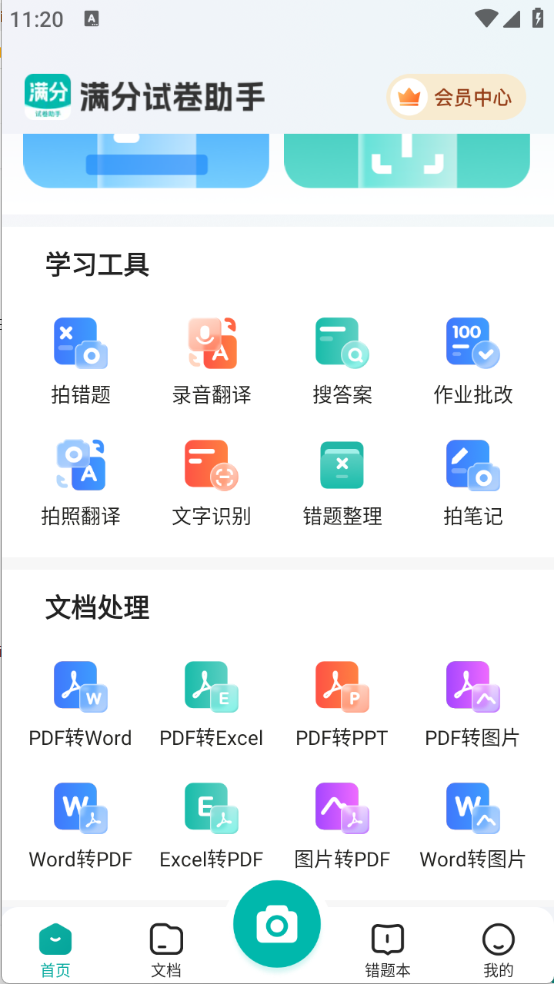Tap the center camera button
This screenshot has width=554, height=984.
pyautogui.click(x=277, y=924)
